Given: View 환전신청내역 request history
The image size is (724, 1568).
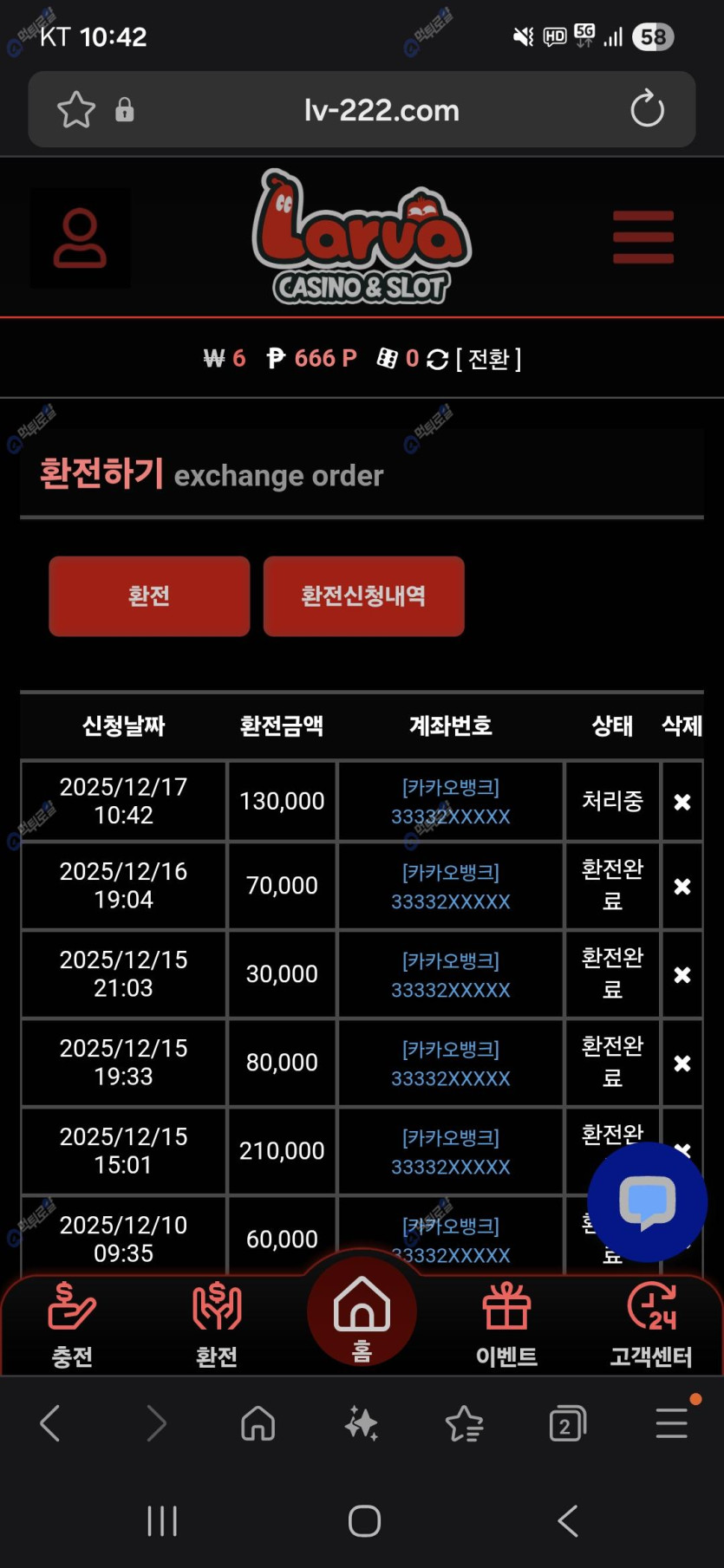Looking at the screenshot, I should click(363, 596).
